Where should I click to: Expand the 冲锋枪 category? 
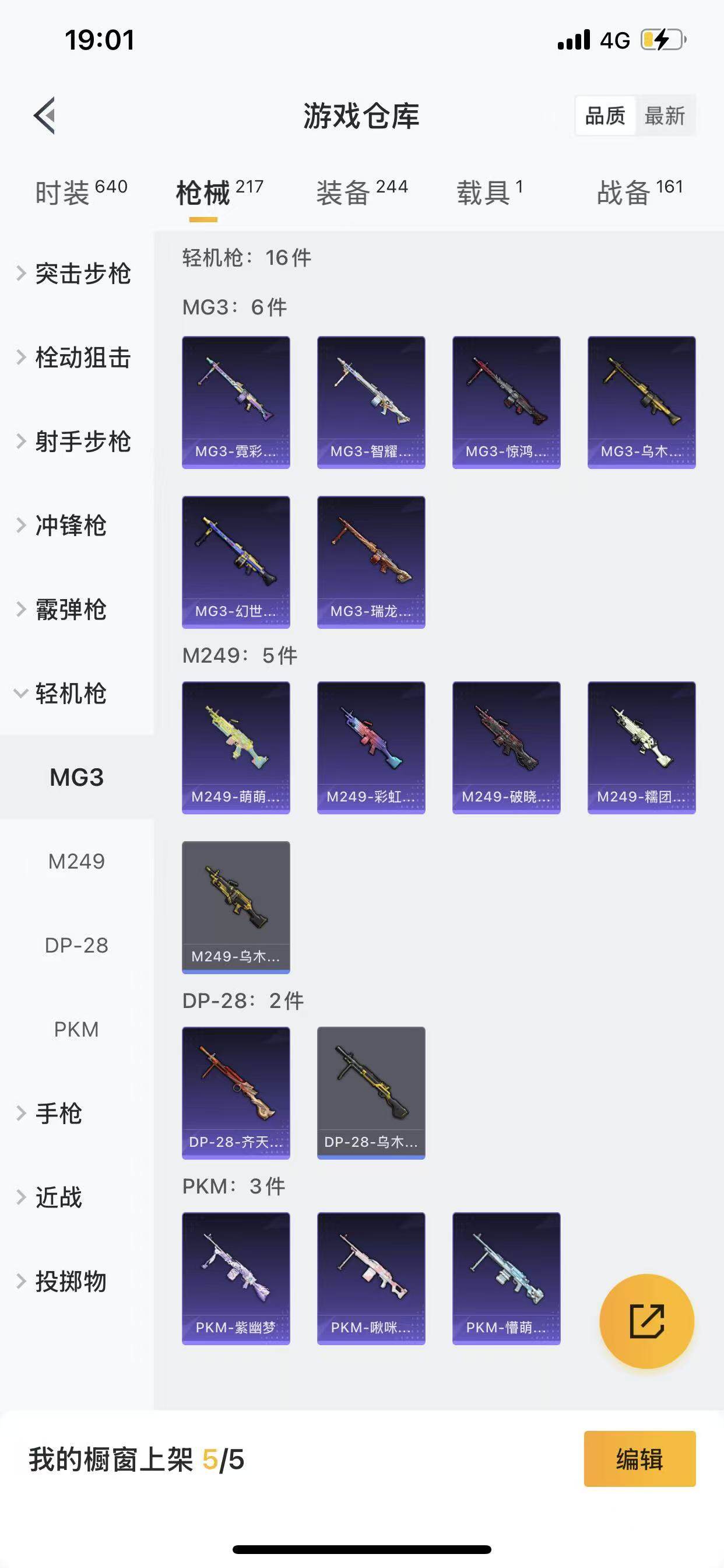pyautogui.click(x=70, y=526)
